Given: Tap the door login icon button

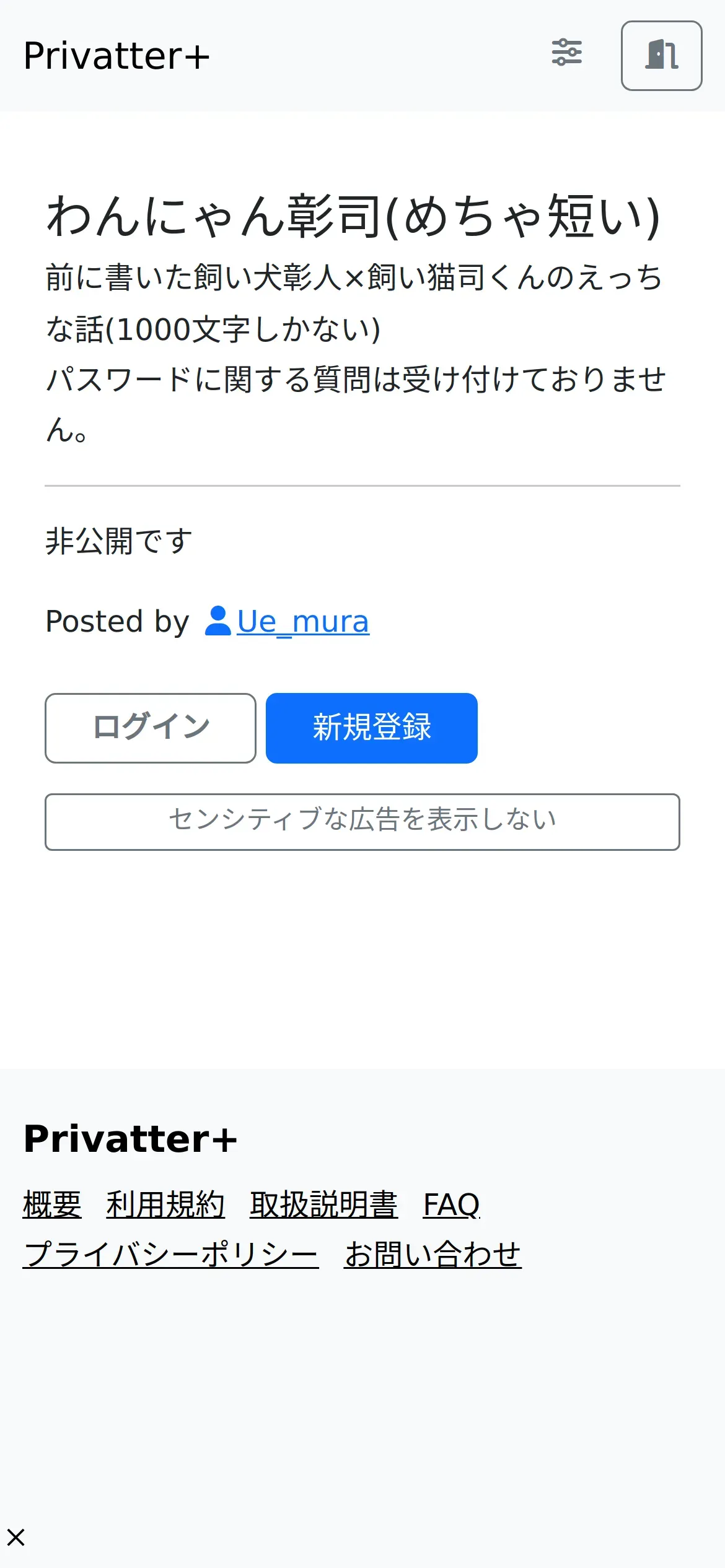Looking at the screenshot, I should (x=661, y=56).
